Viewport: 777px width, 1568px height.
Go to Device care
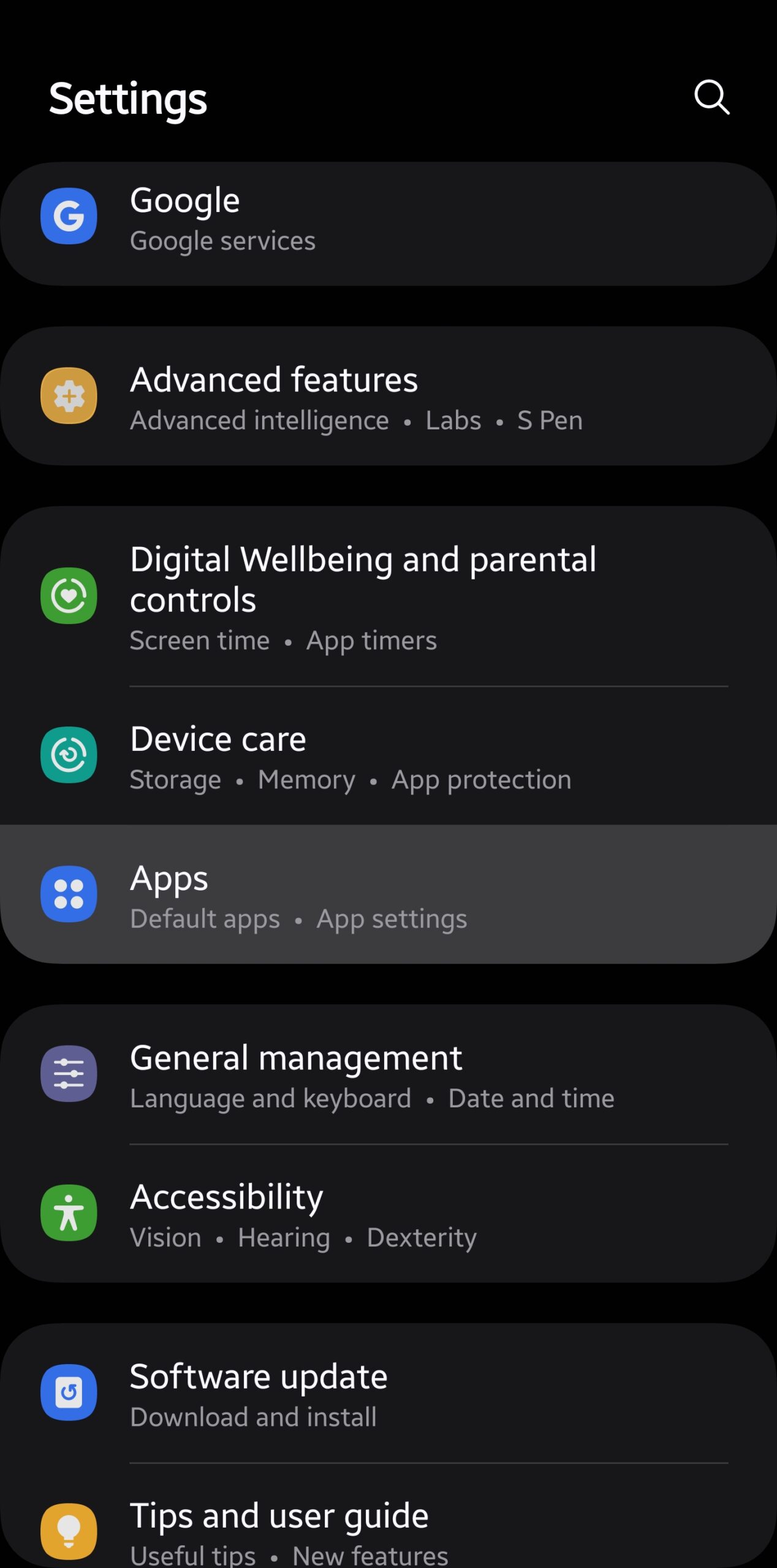pos(388,755)
